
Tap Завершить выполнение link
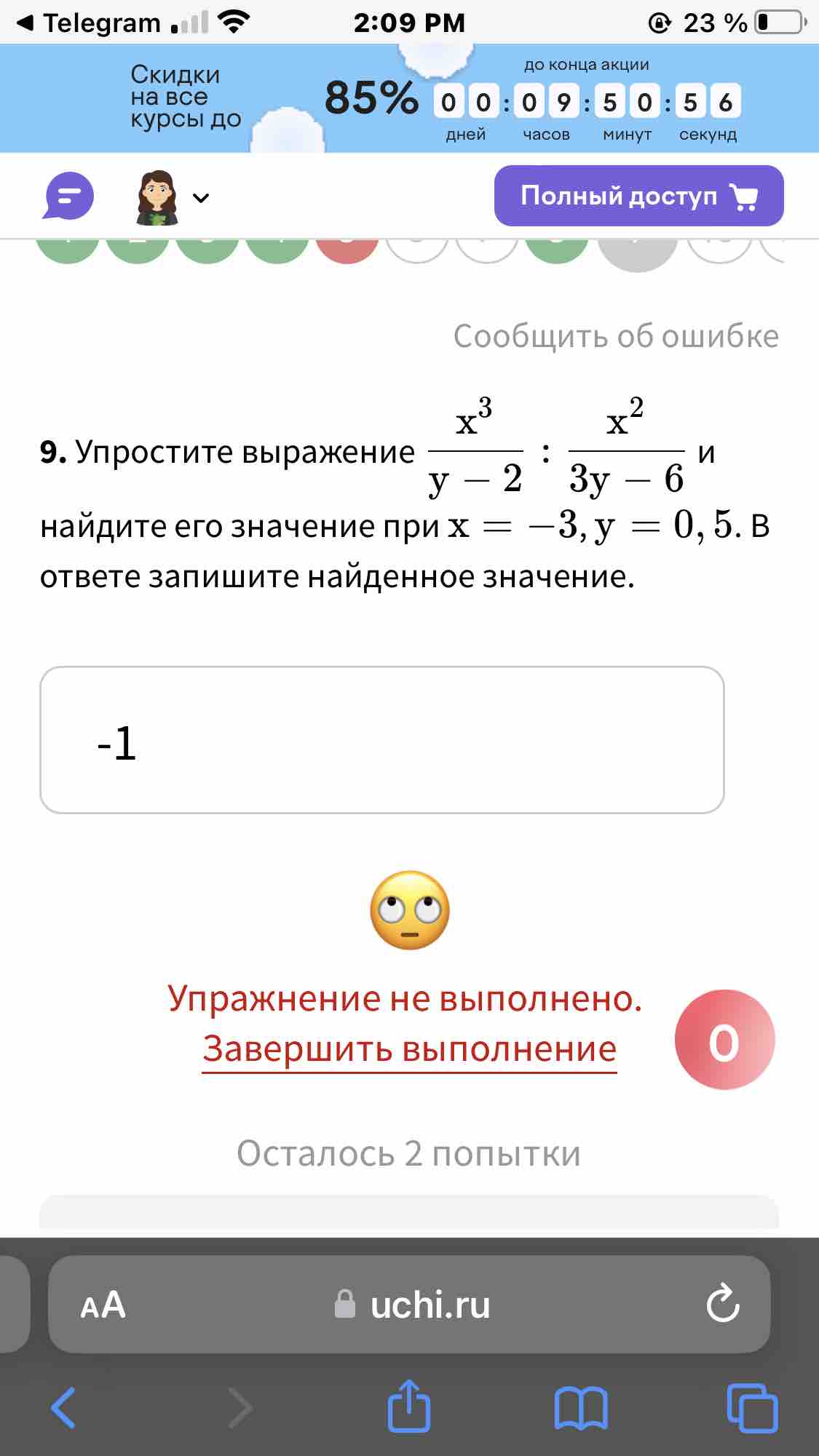tap(409, 1049)
